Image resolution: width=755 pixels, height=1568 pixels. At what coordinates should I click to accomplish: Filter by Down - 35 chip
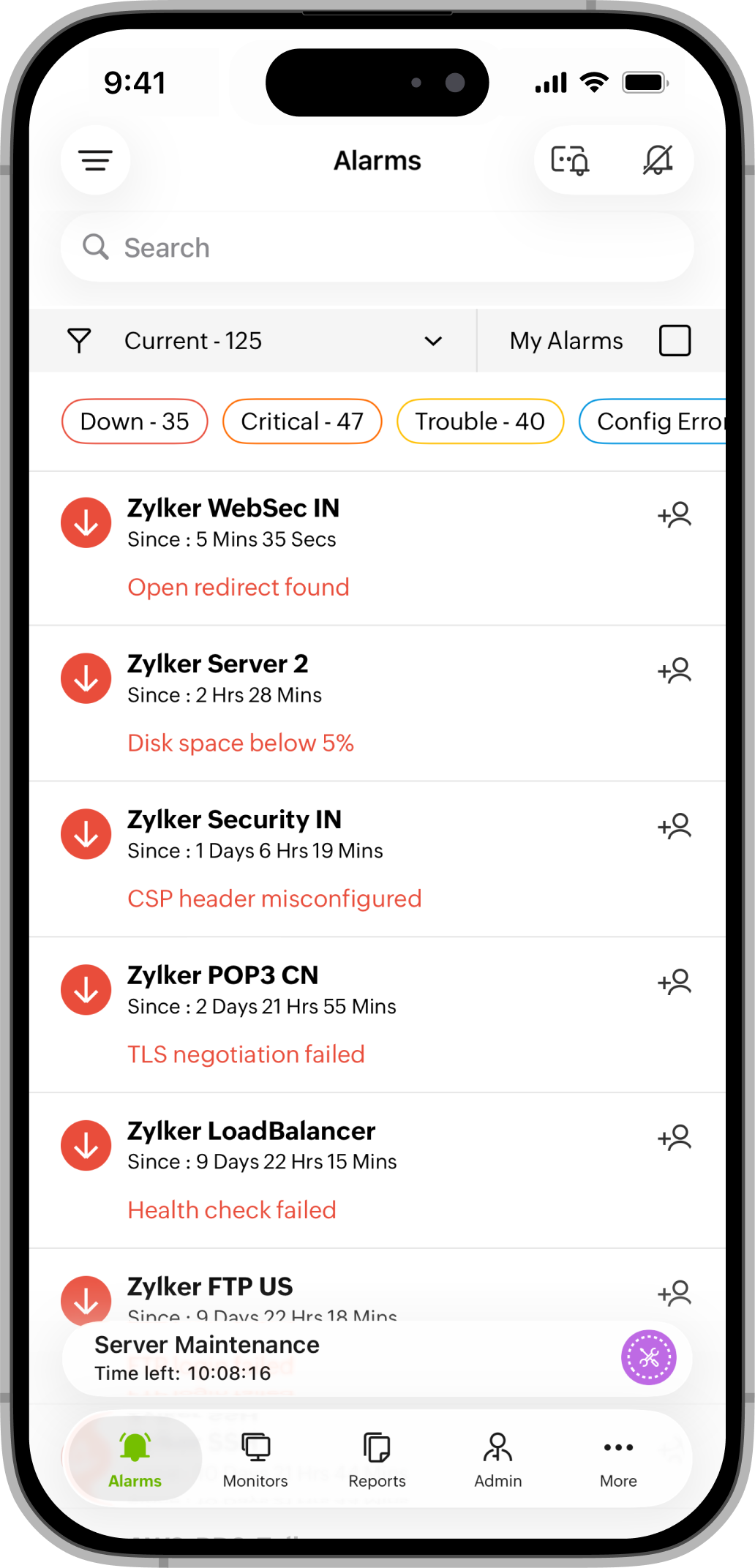135,421
